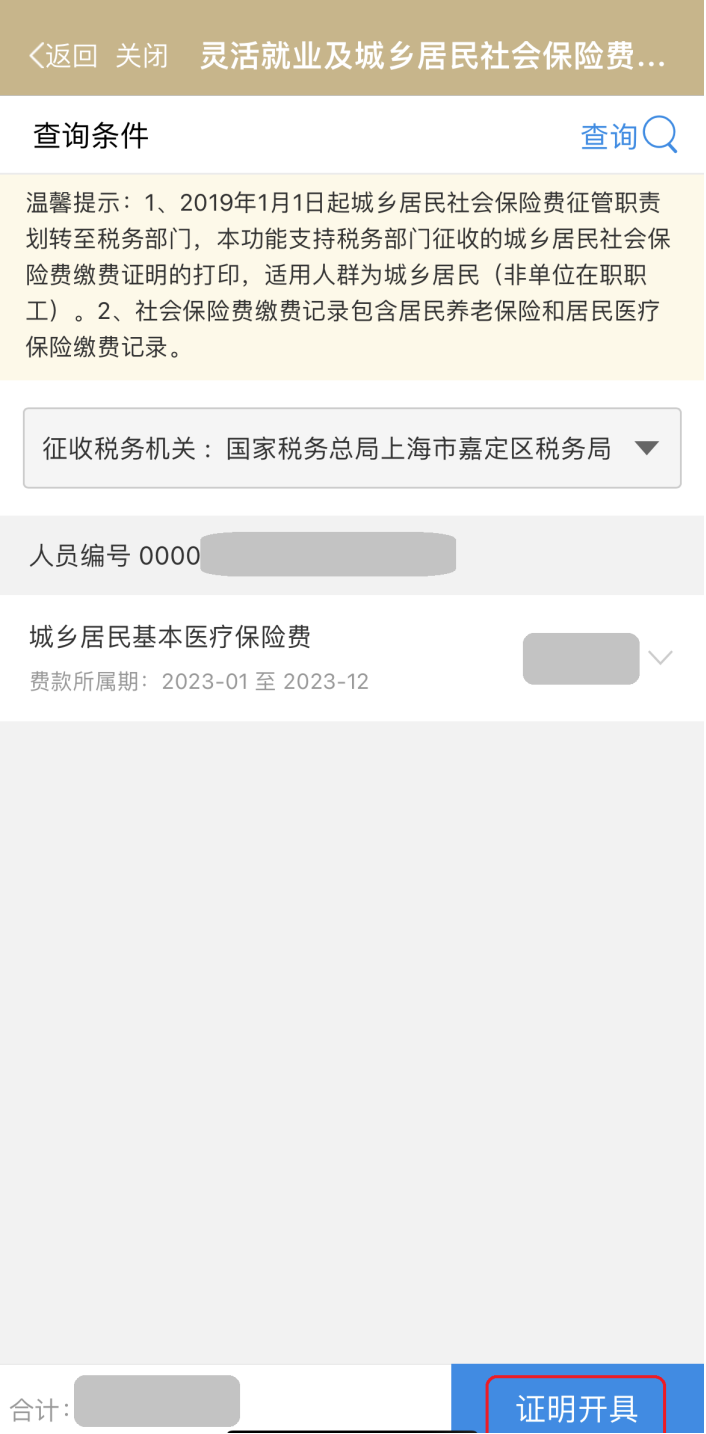Tap the 证明开具 button
This screenshot has width=706, height=1434.
tap(576, 1407)
